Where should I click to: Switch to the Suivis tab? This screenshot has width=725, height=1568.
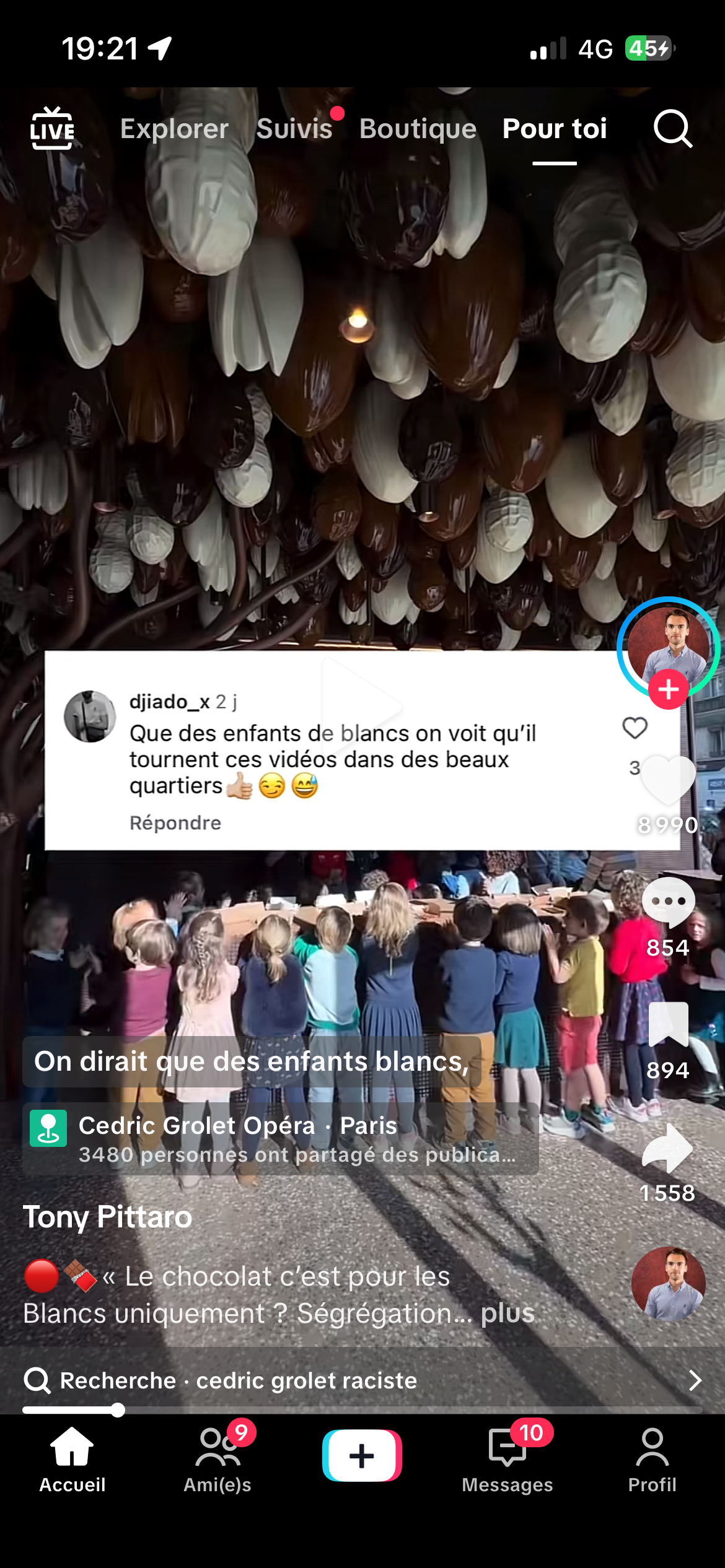click(x=294, y=129)
